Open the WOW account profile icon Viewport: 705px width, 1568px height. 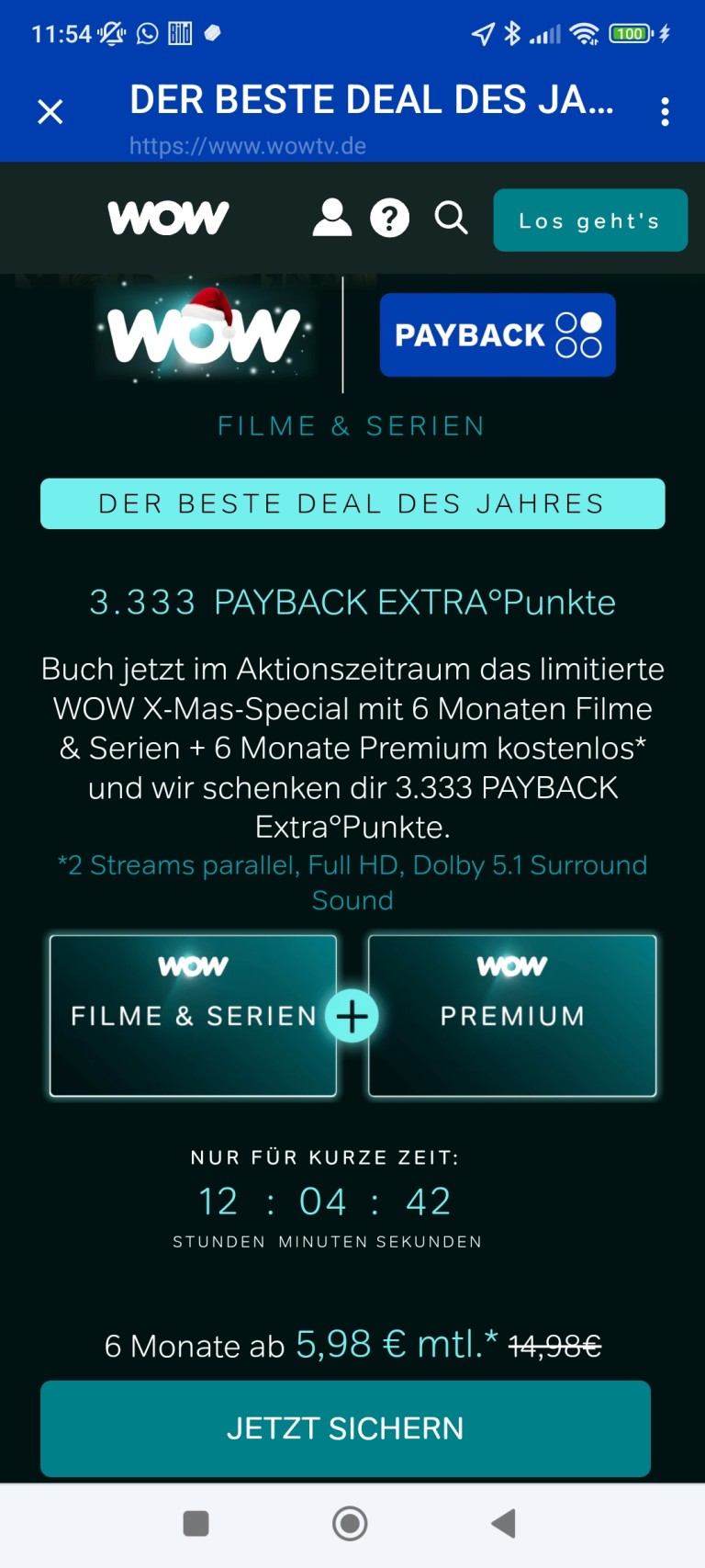click(x=332, y=219)
